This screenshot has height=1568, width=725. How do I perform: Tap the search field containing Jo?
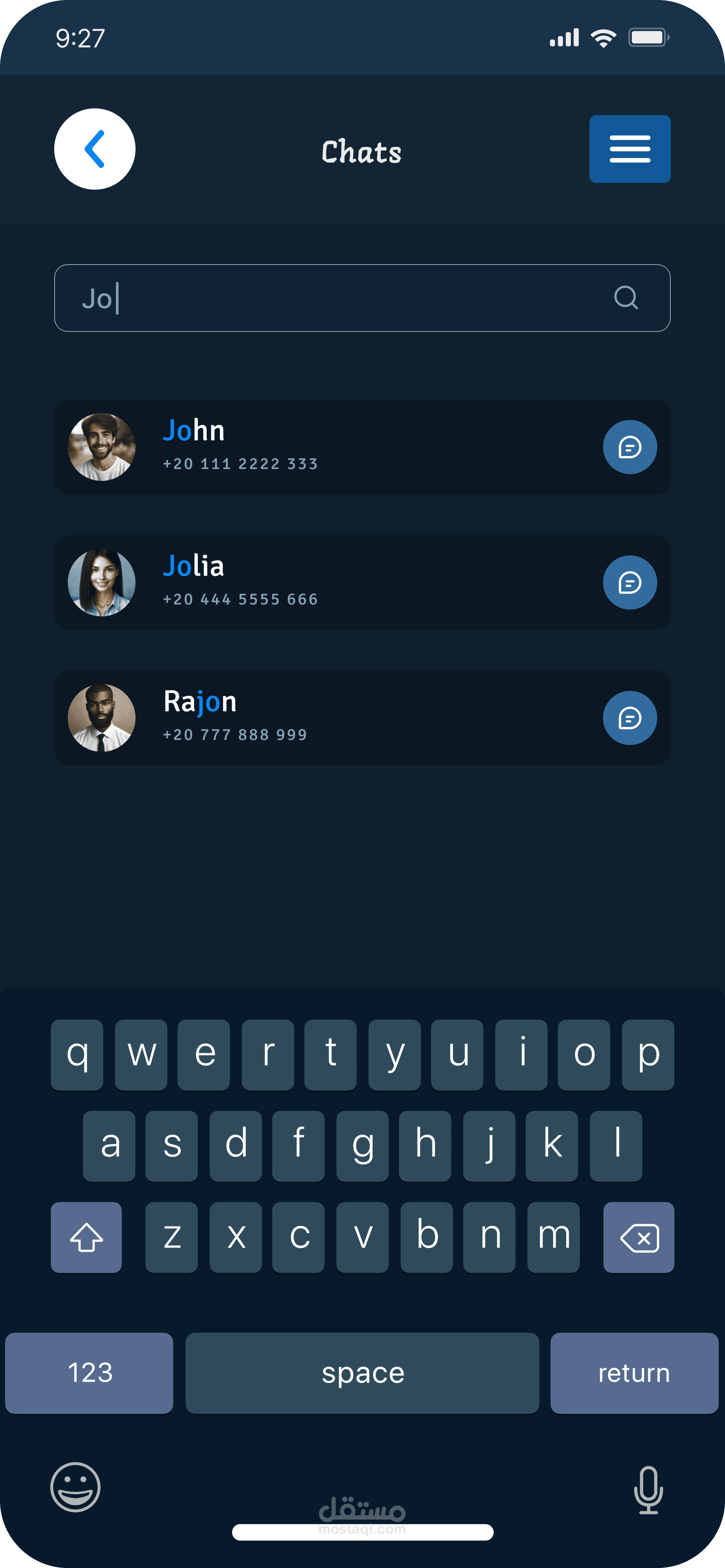tap(362, 298)
